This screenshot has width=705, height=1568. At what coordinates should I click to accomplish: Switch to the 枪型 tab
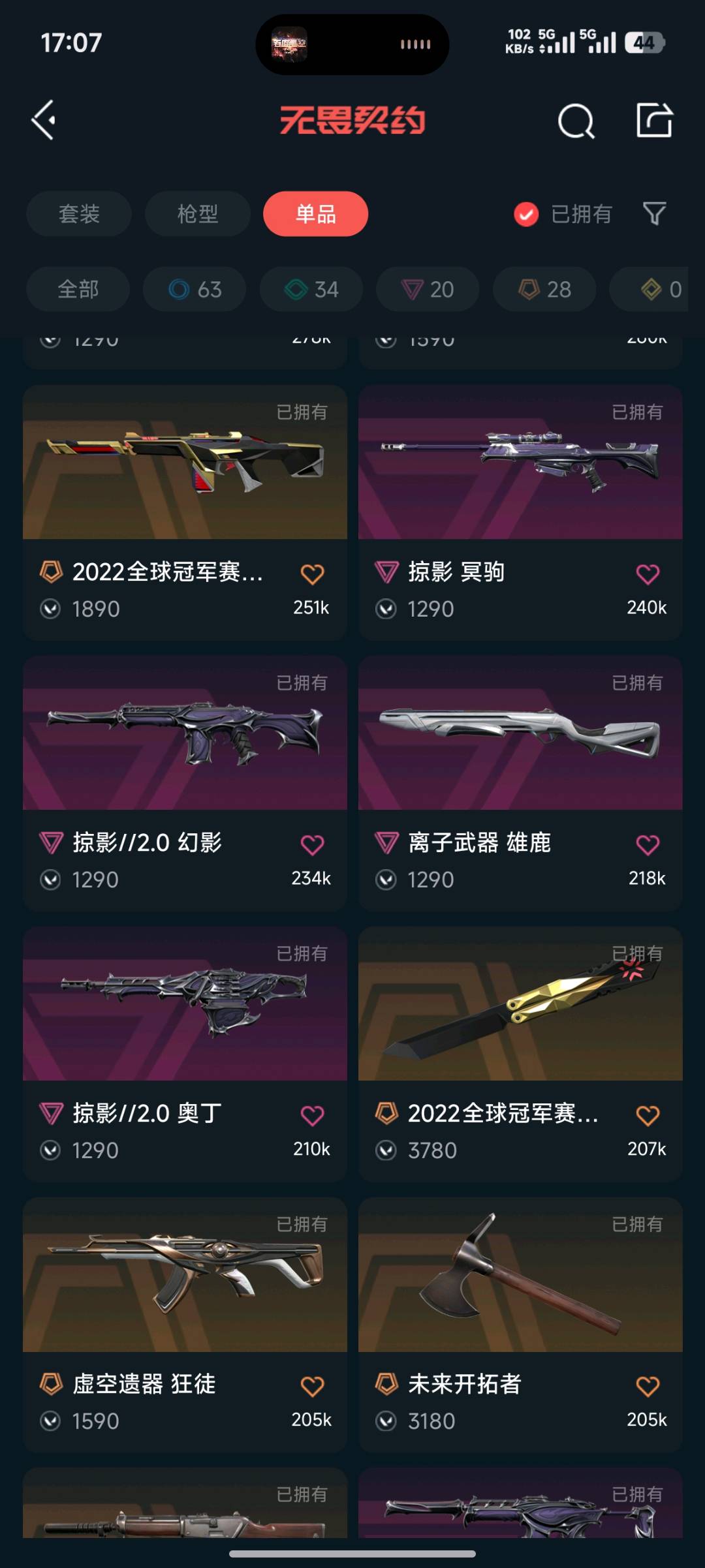tap(197, 213)
